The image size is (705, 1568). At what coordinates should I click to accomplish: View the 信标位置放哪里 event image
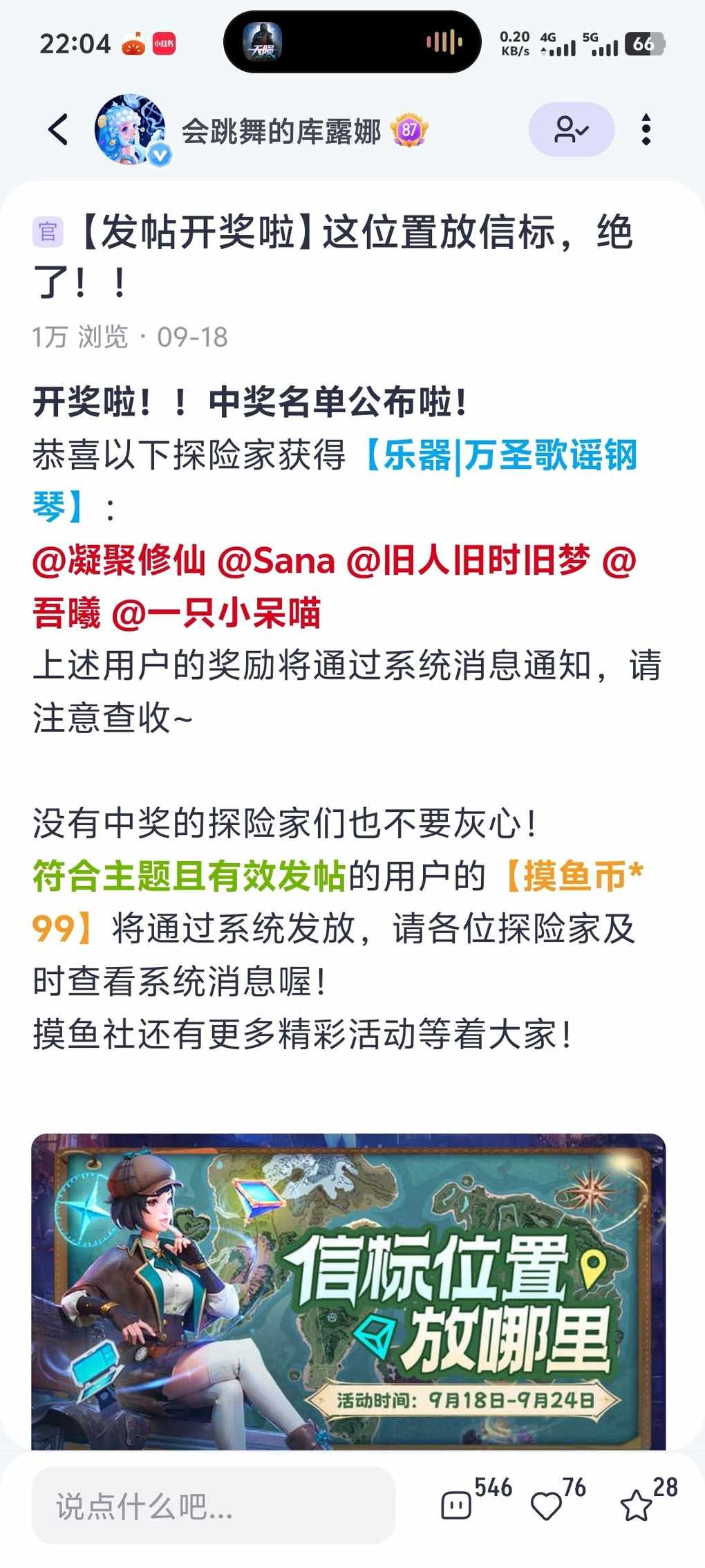pyautogui.click(x=348, y=1292)
